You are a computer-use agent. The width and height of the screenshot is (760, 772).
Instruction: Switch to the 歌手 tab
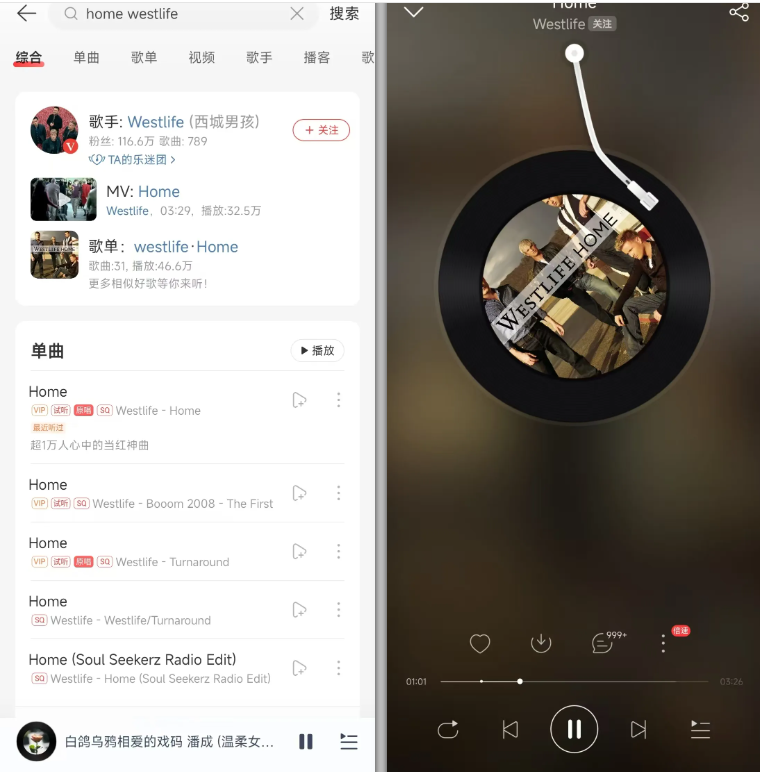point(259,57)
